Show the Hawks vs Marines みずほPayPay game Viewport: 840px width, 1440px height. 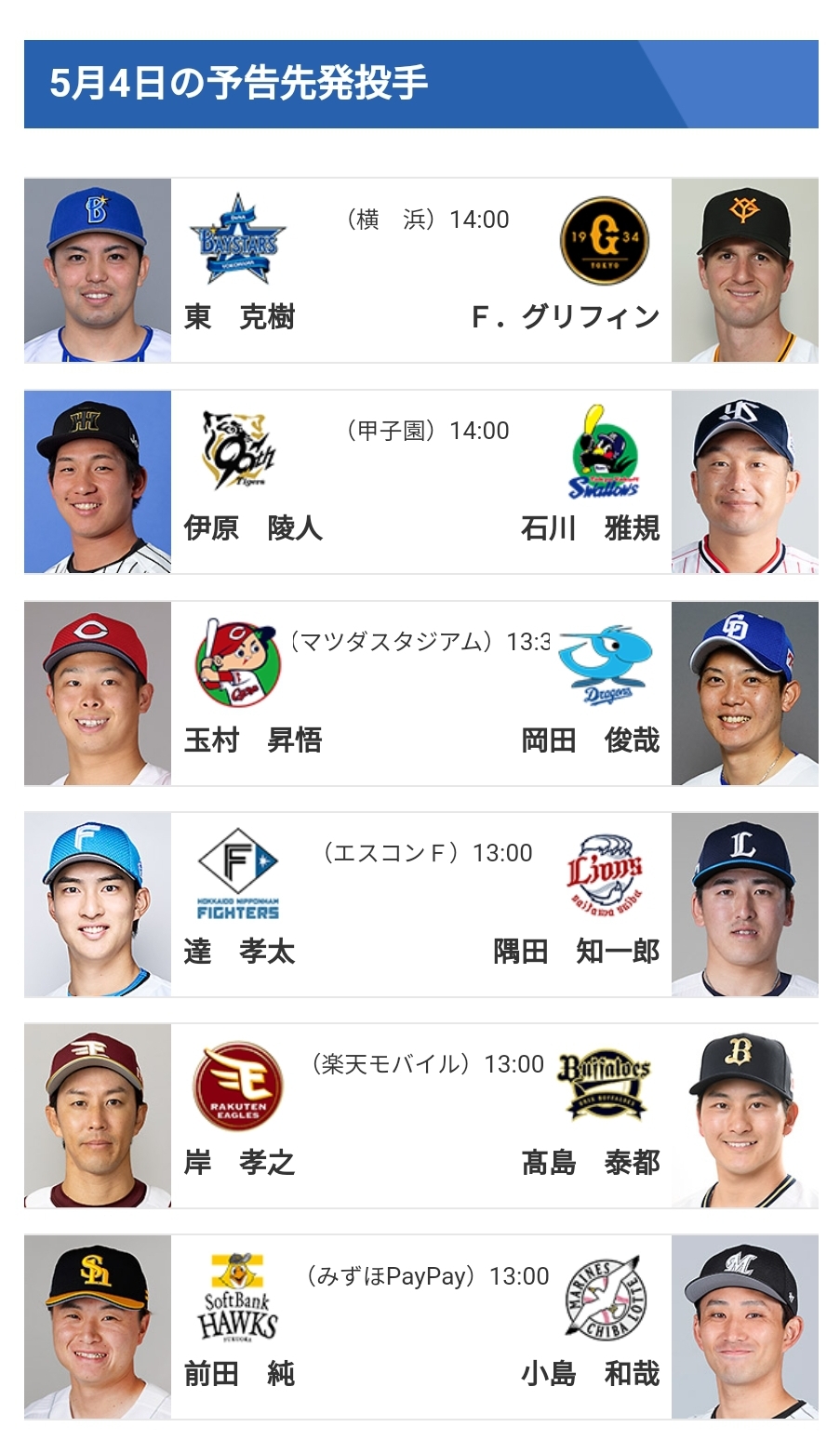click(420, 1327)
